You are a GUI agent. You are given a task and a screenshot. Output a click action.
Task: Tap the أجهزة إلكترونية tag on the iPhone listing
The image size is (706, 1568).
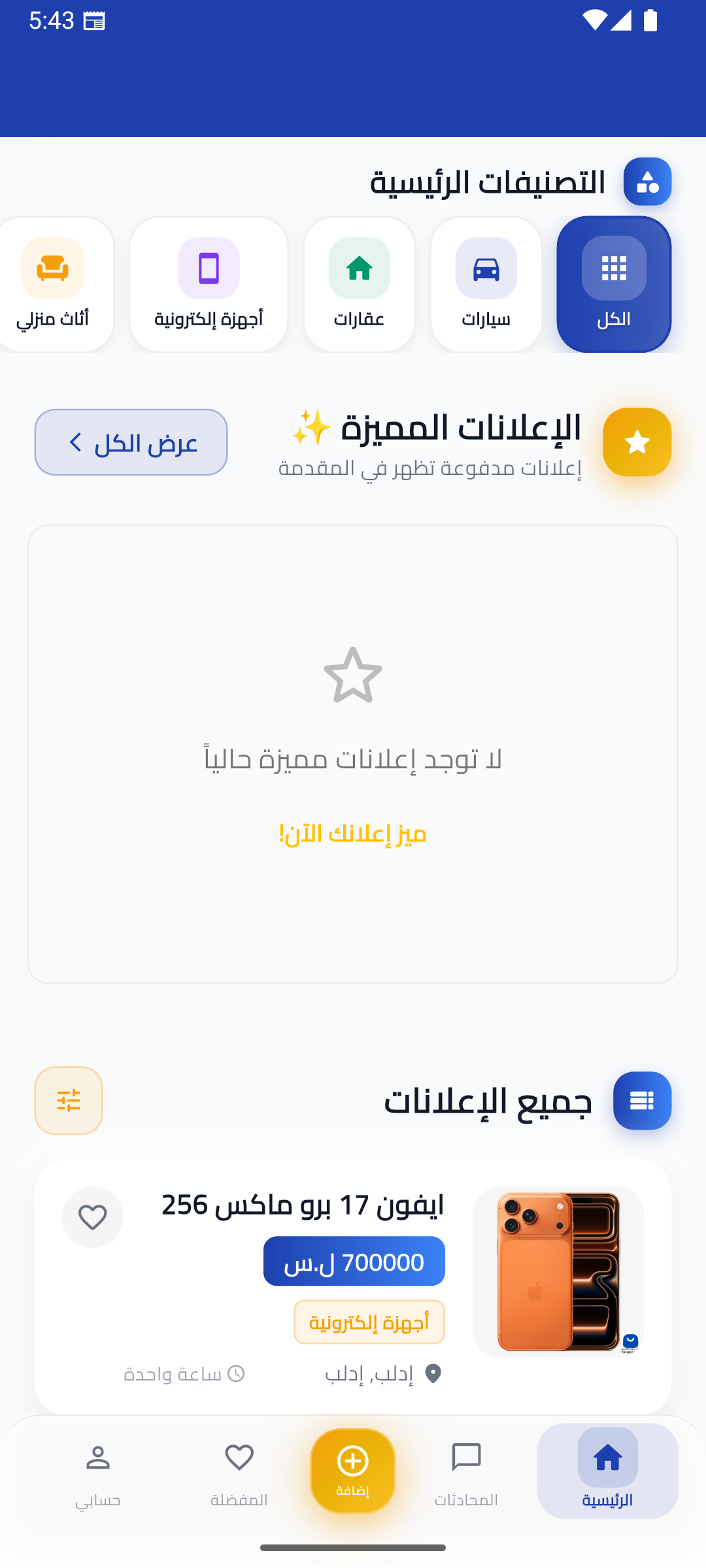tap(369, 1322)
